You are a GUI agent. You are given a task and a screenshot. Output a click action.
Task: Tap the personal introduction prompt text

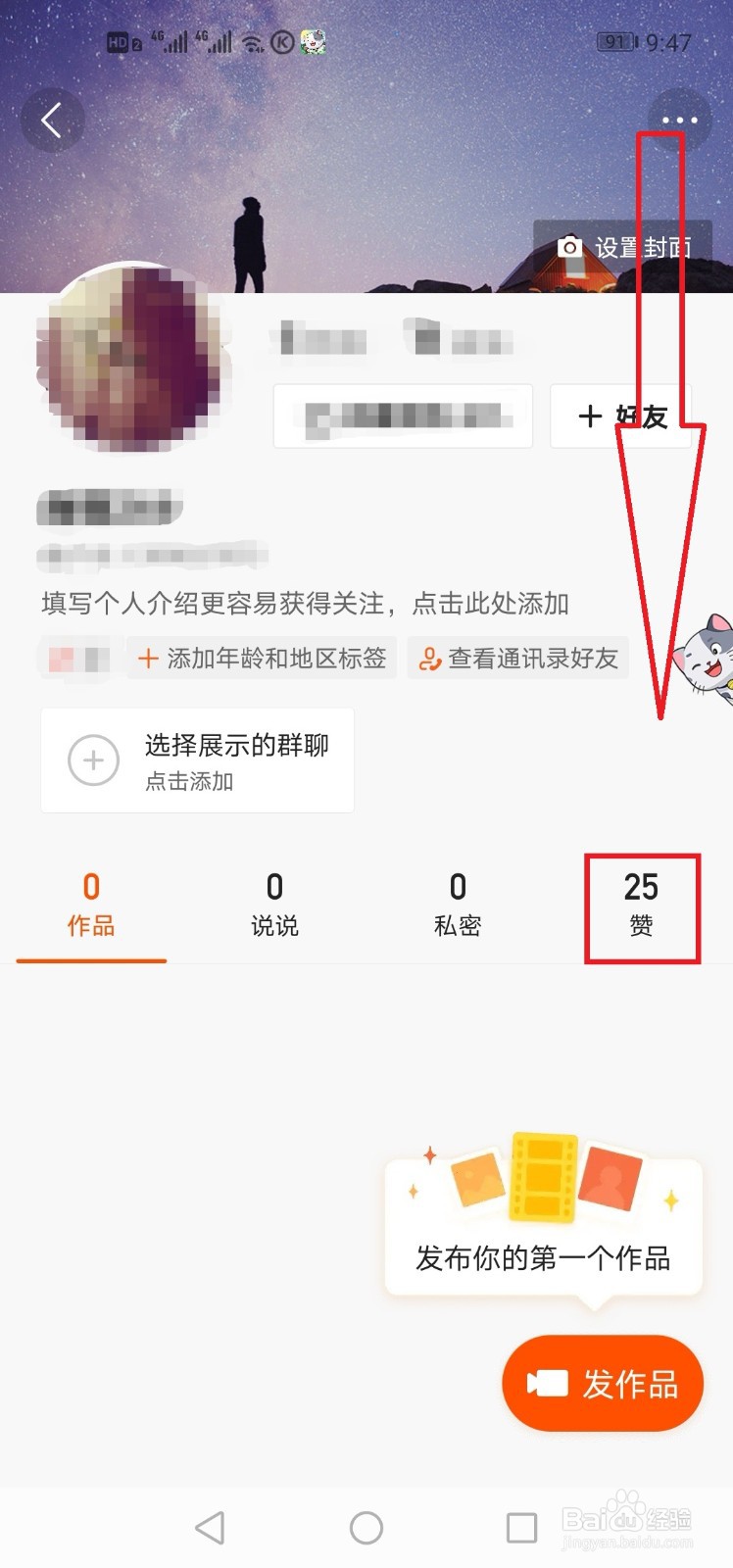tap(304, 605)
